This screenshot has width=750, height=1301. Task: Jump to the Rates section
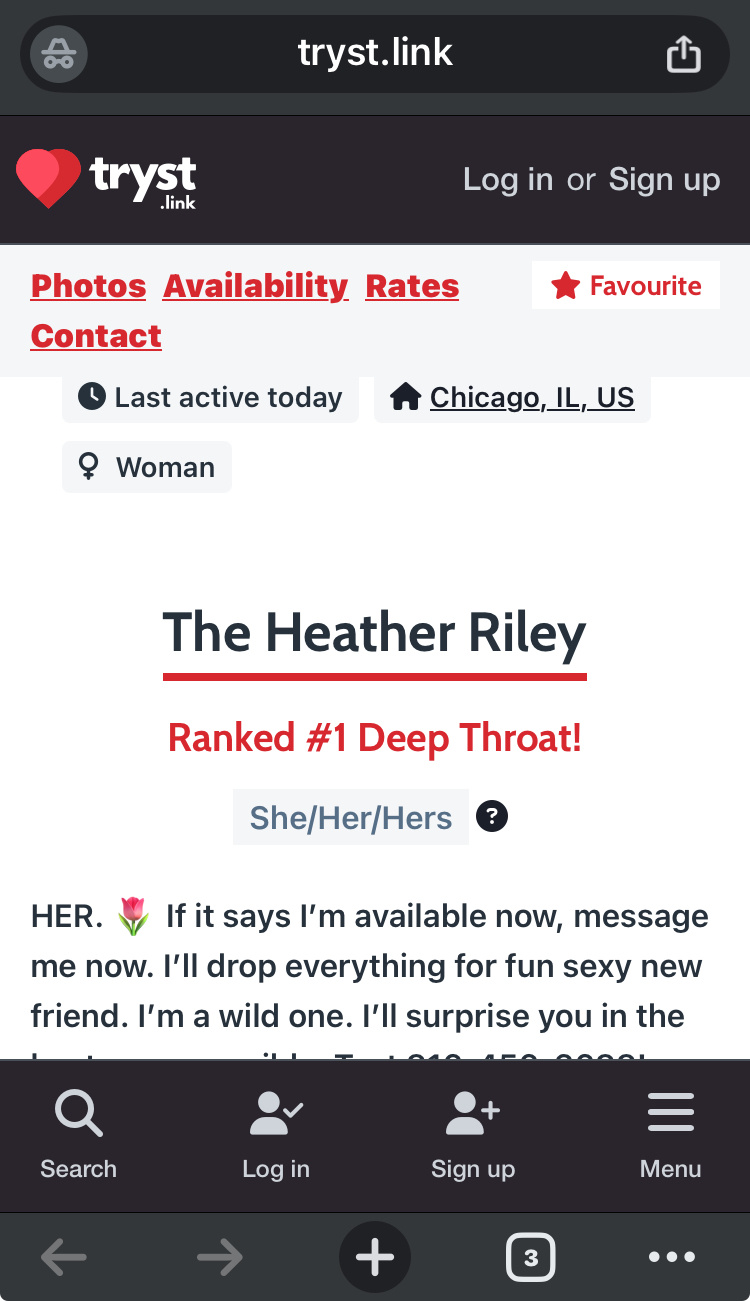click(412, 286)
